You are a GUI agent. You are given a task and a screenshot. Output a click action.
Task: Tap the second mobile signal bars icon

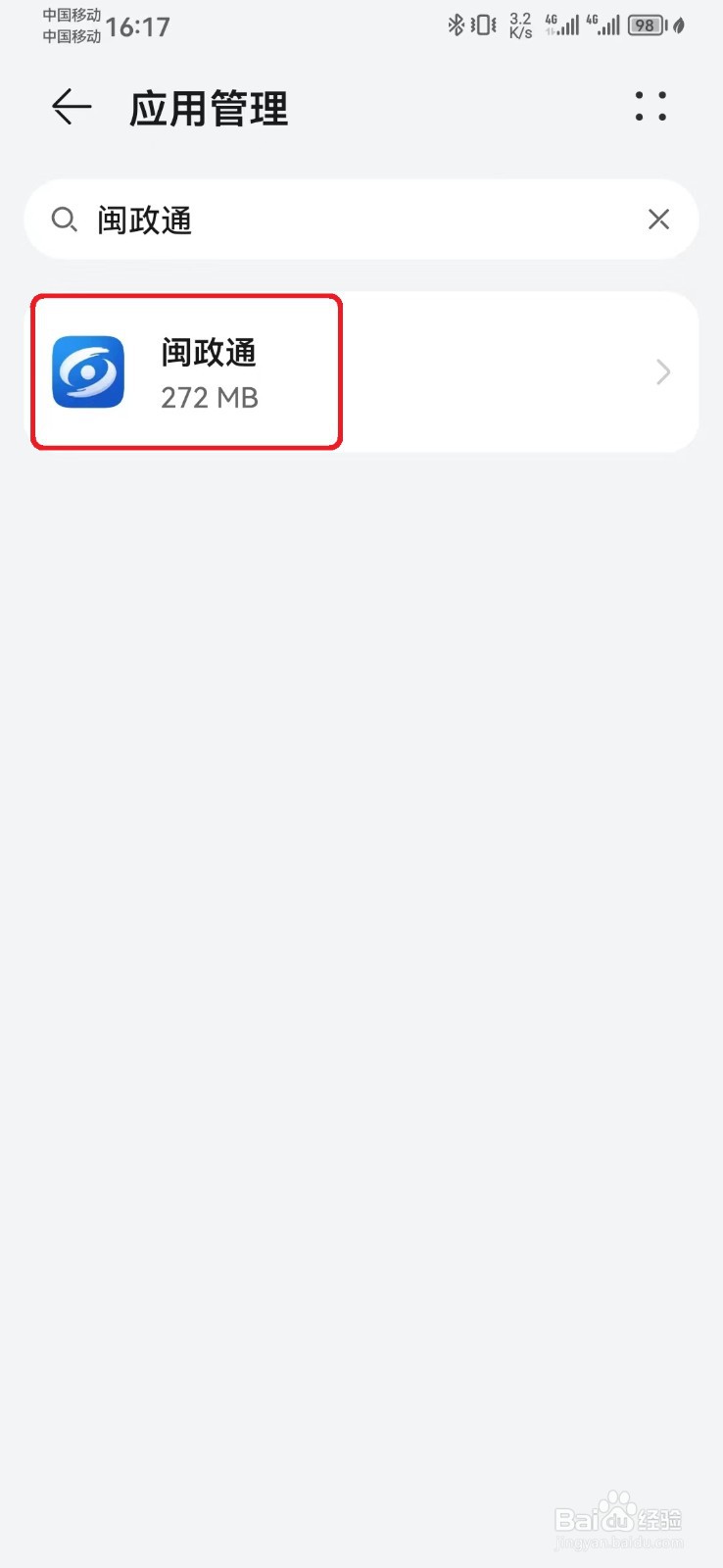607,27
